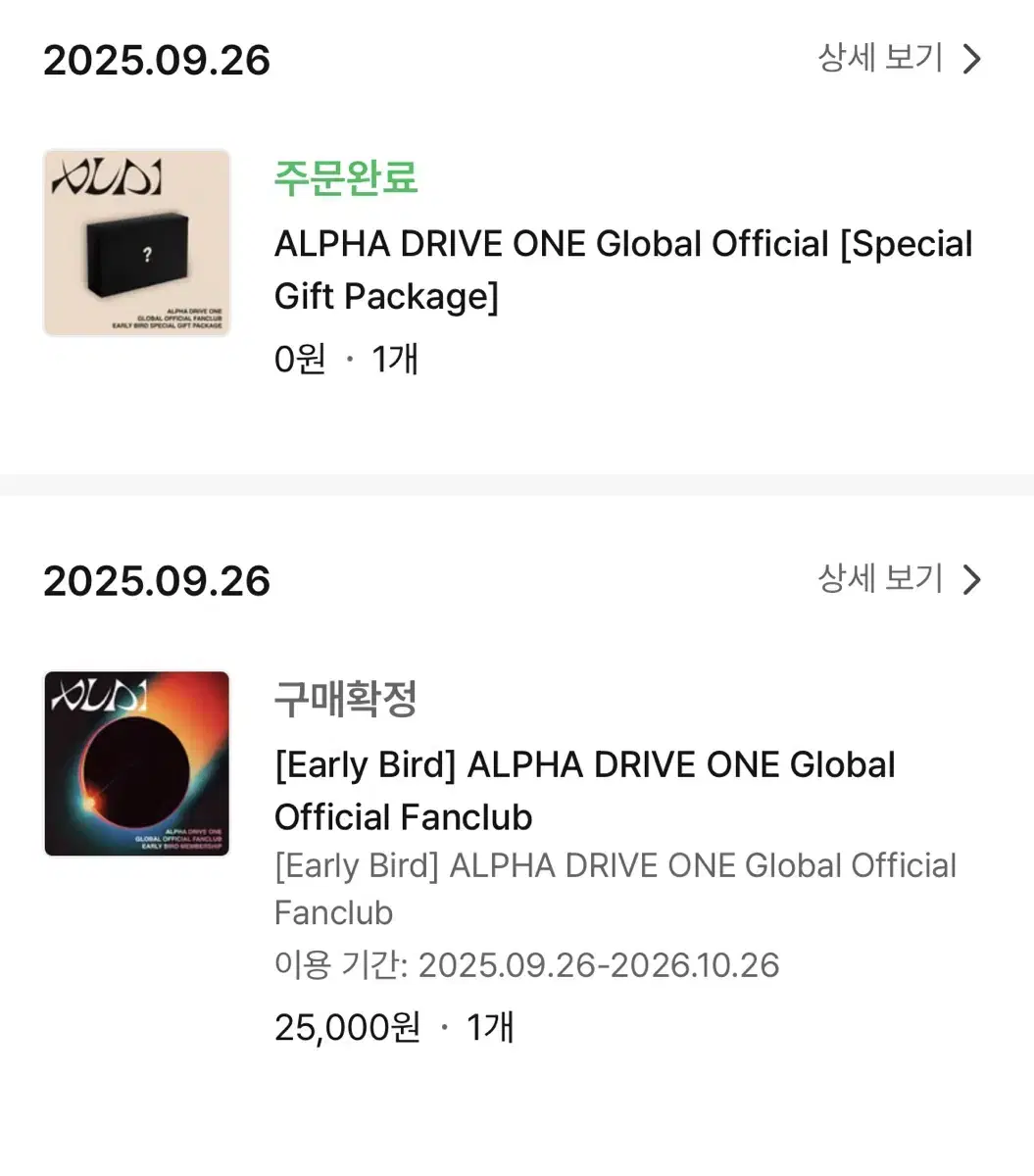Select the top order date 2025.09.26

click(x=156, y=59)
